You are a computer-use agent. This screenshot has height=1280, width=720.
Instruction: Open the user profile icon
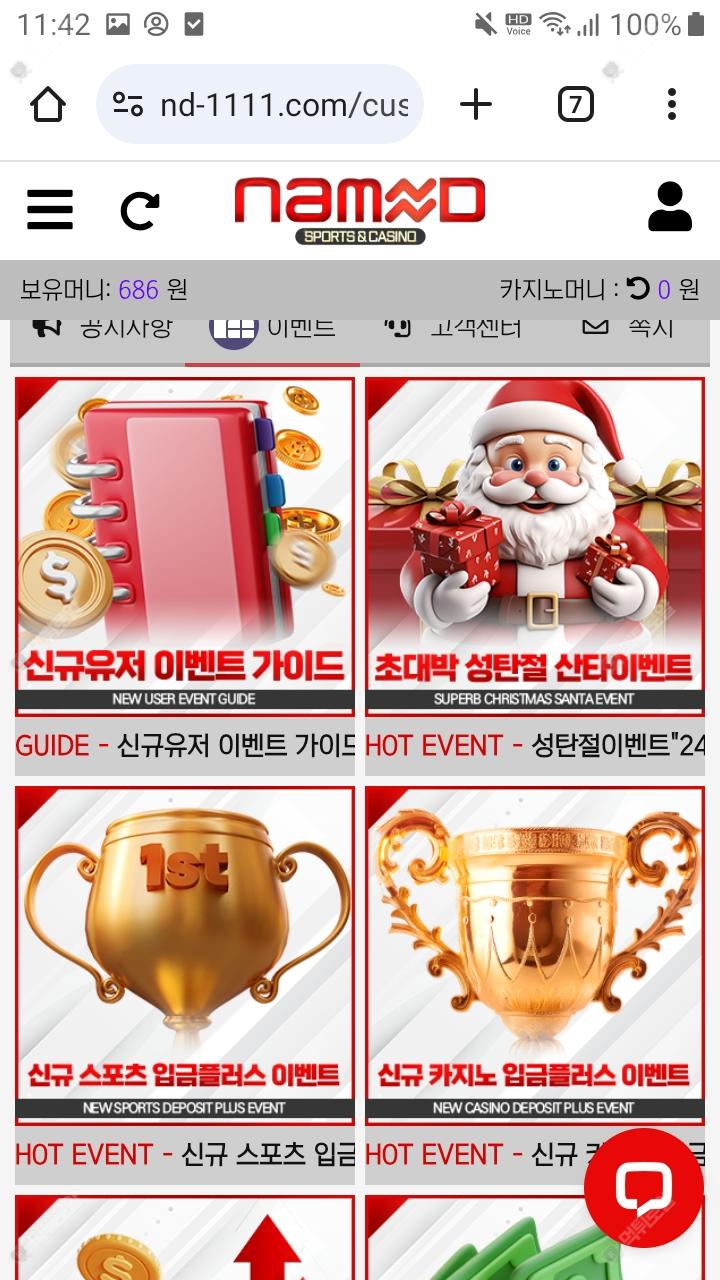[x=669, y=208]
